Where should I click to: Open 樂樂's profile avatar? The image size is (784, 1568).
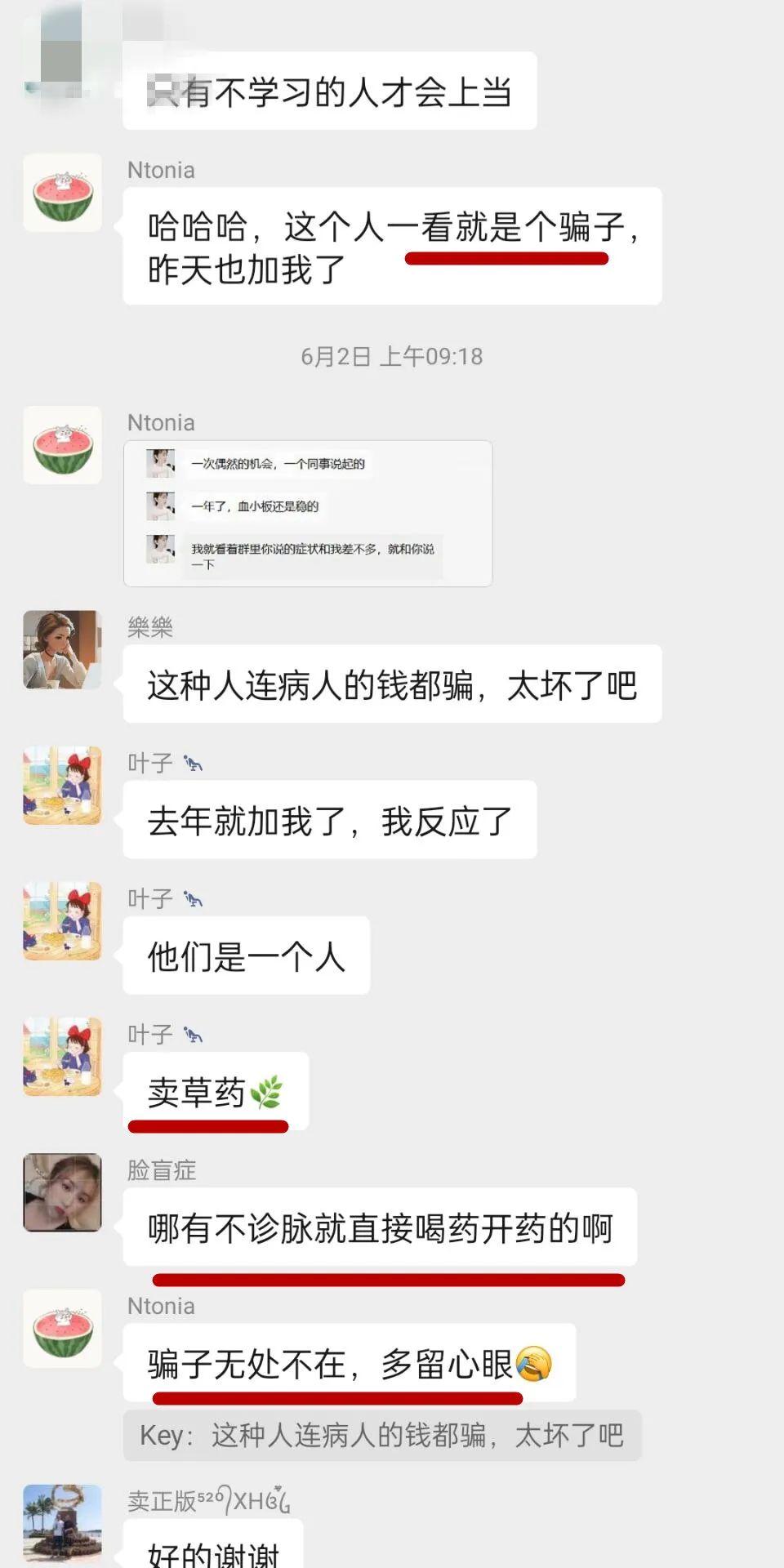(x=62, y=649)
